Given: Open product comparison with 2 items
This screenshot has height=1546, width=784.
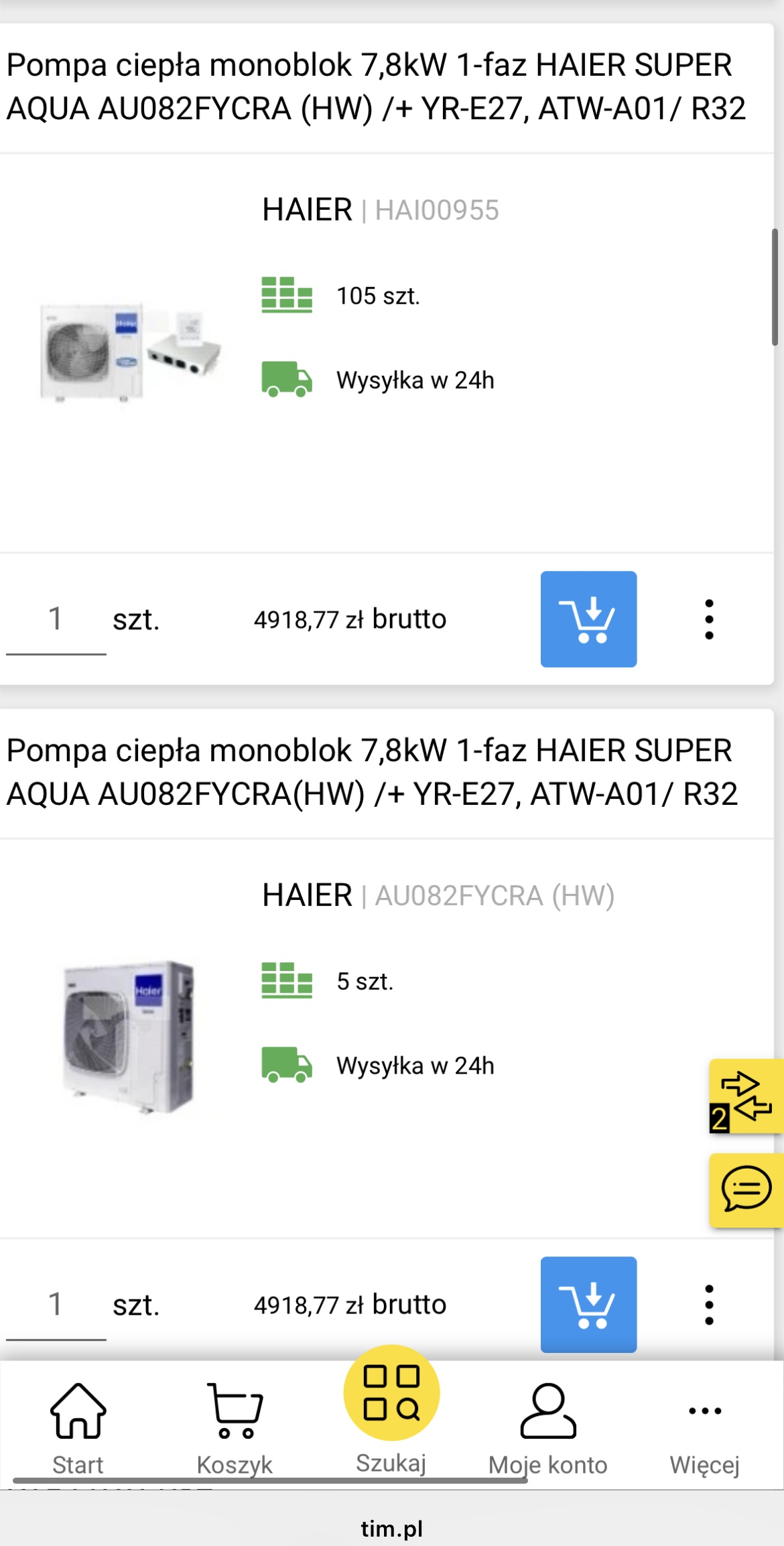Looking at the screenshot, I should click(x=746, y=1096).
